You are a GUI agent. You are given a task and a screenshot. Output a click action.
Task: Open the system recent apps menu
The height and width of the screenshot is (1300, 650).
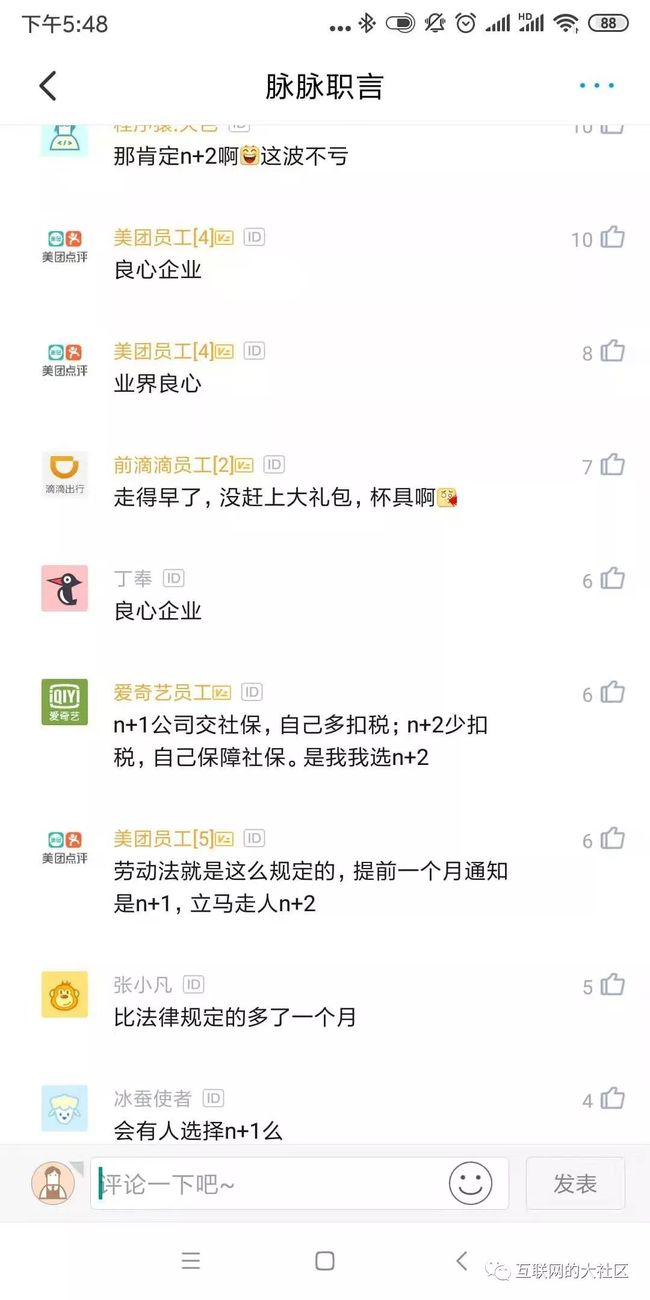coord(191,1261)
